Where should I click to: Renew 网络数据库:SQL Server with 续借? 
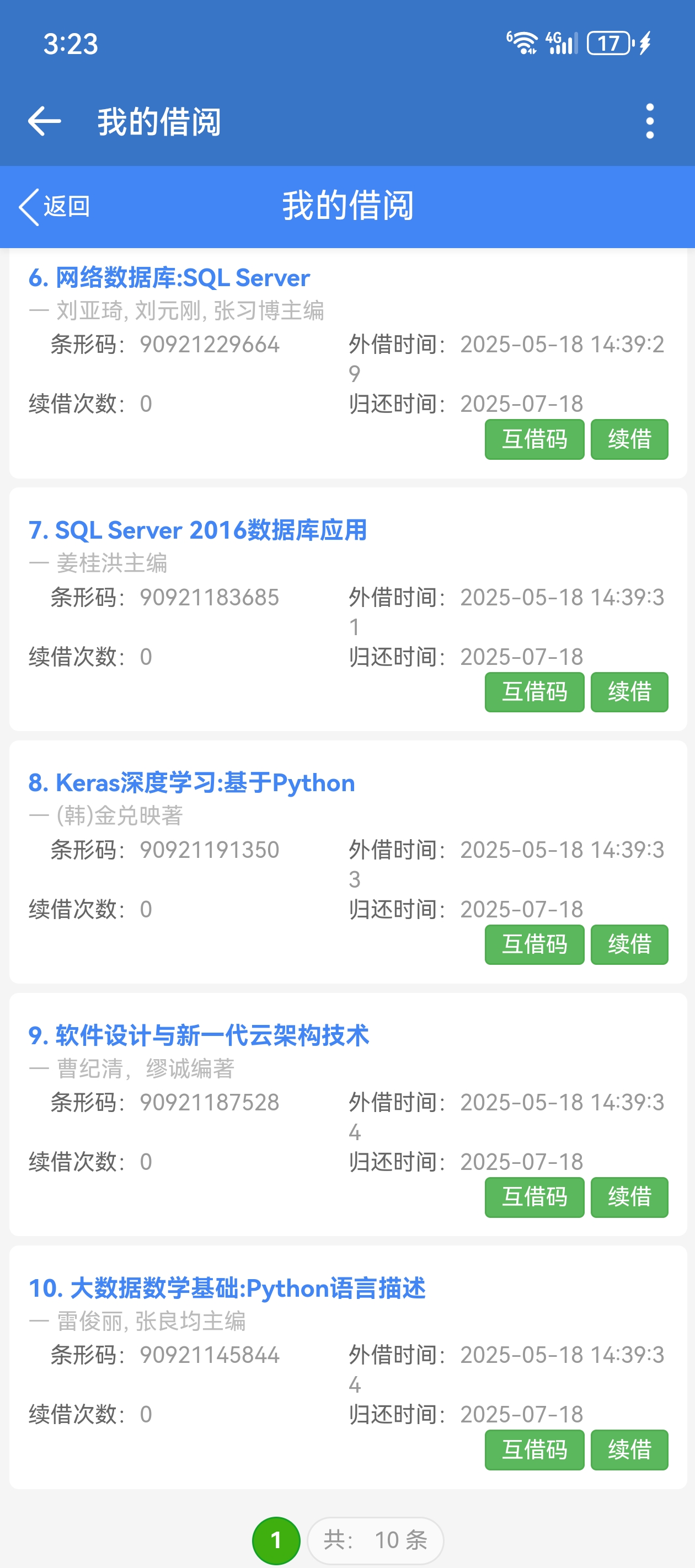pyautogui.click(x=629, y=439)
